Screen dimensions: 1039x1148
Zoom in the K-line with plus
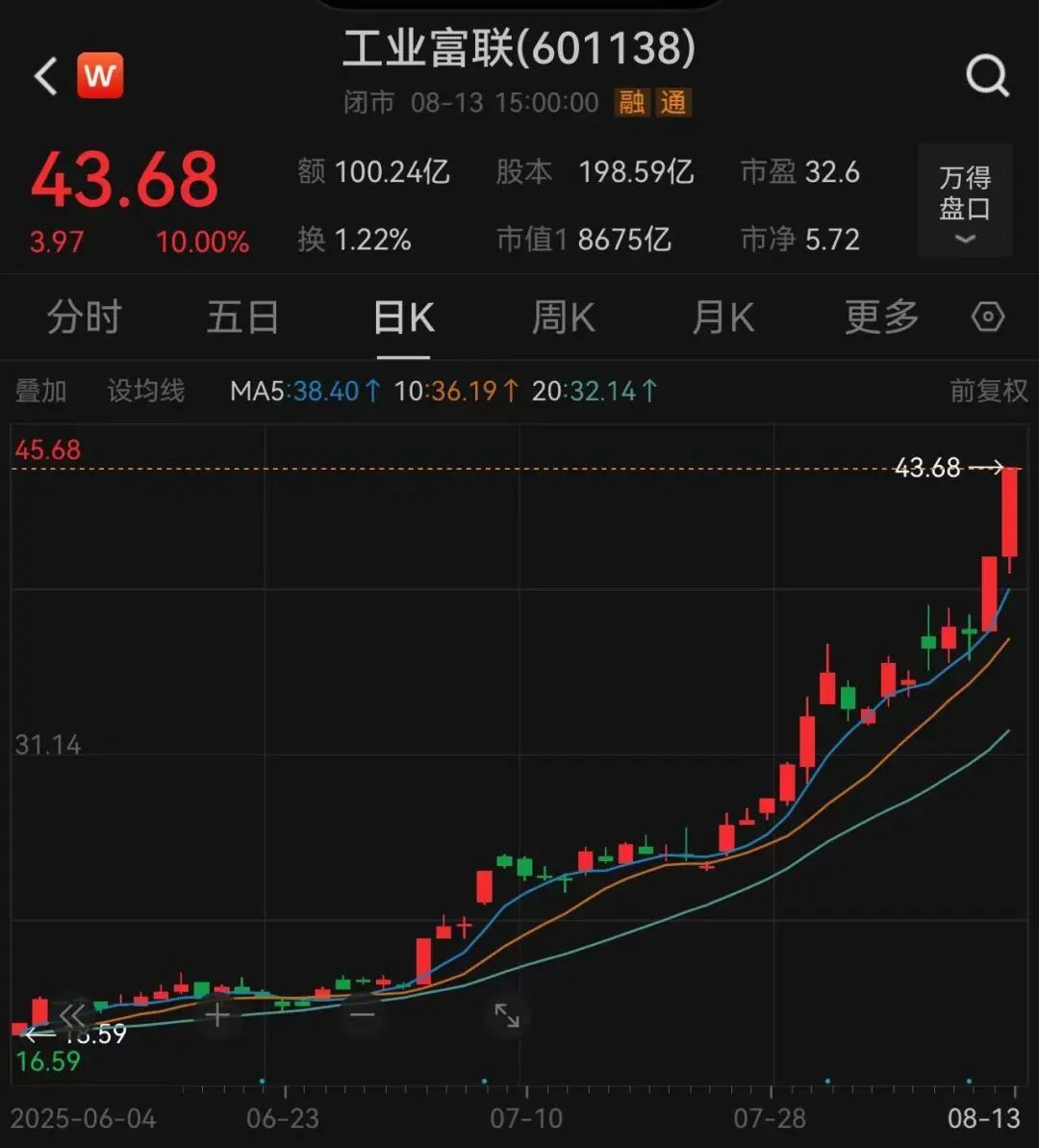point(217,1015)
